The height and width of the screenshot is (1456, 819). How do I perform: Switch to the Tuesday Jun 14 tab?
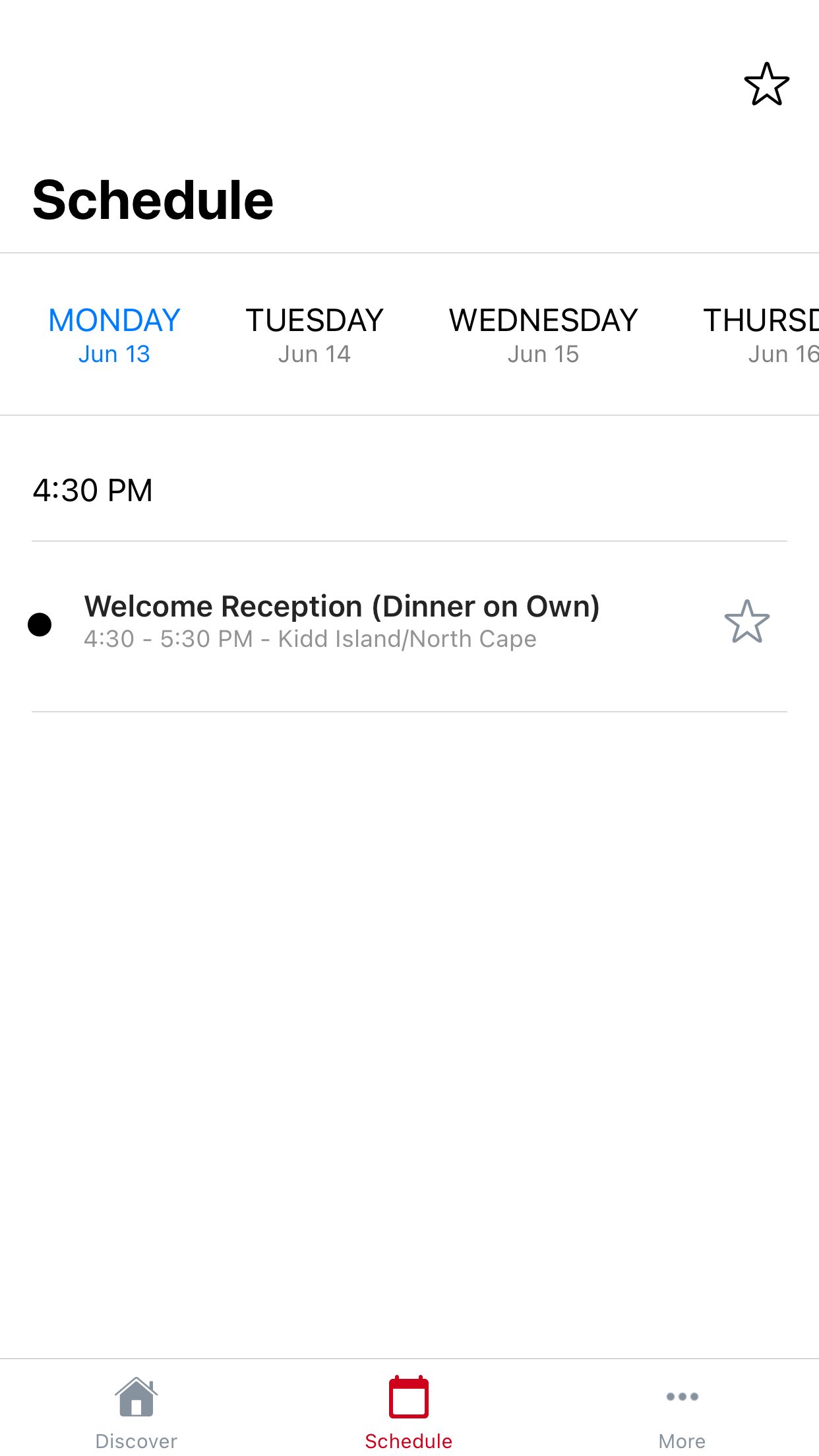pos(315,335)
